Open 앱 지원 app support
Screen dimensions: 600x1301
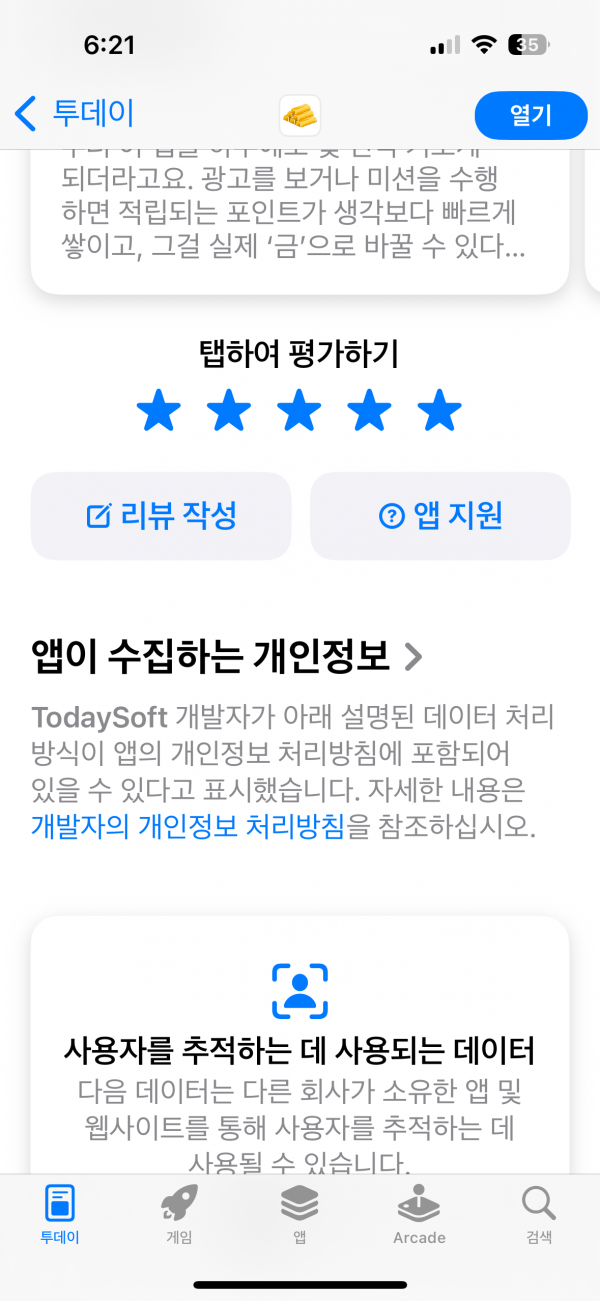pos(440,516)
